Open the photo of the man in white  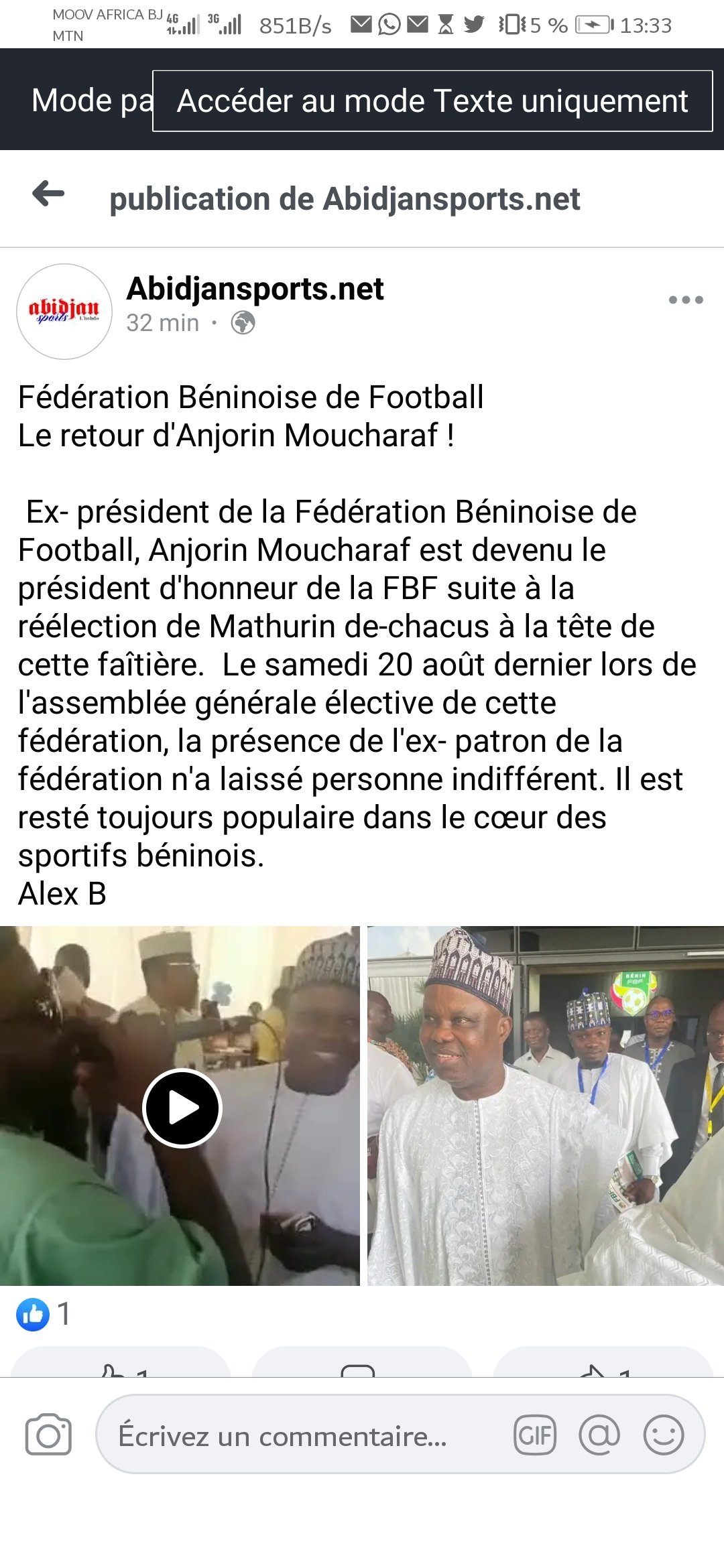pos(545,1106)
